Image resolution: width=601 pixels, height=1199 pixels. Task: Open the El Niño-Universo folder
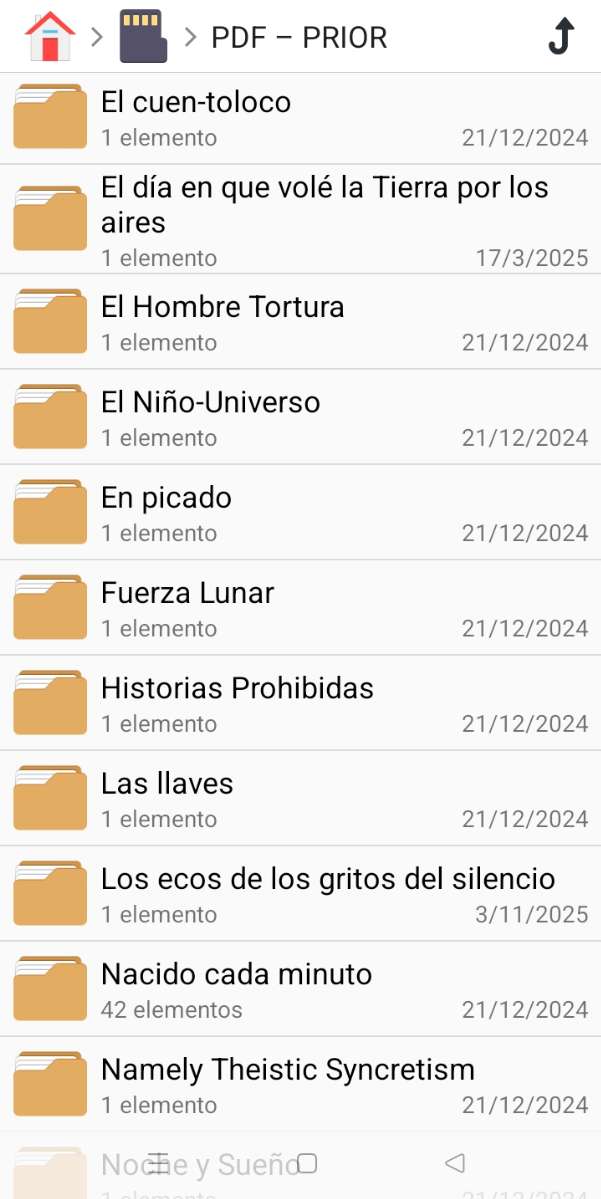[300, 417]
